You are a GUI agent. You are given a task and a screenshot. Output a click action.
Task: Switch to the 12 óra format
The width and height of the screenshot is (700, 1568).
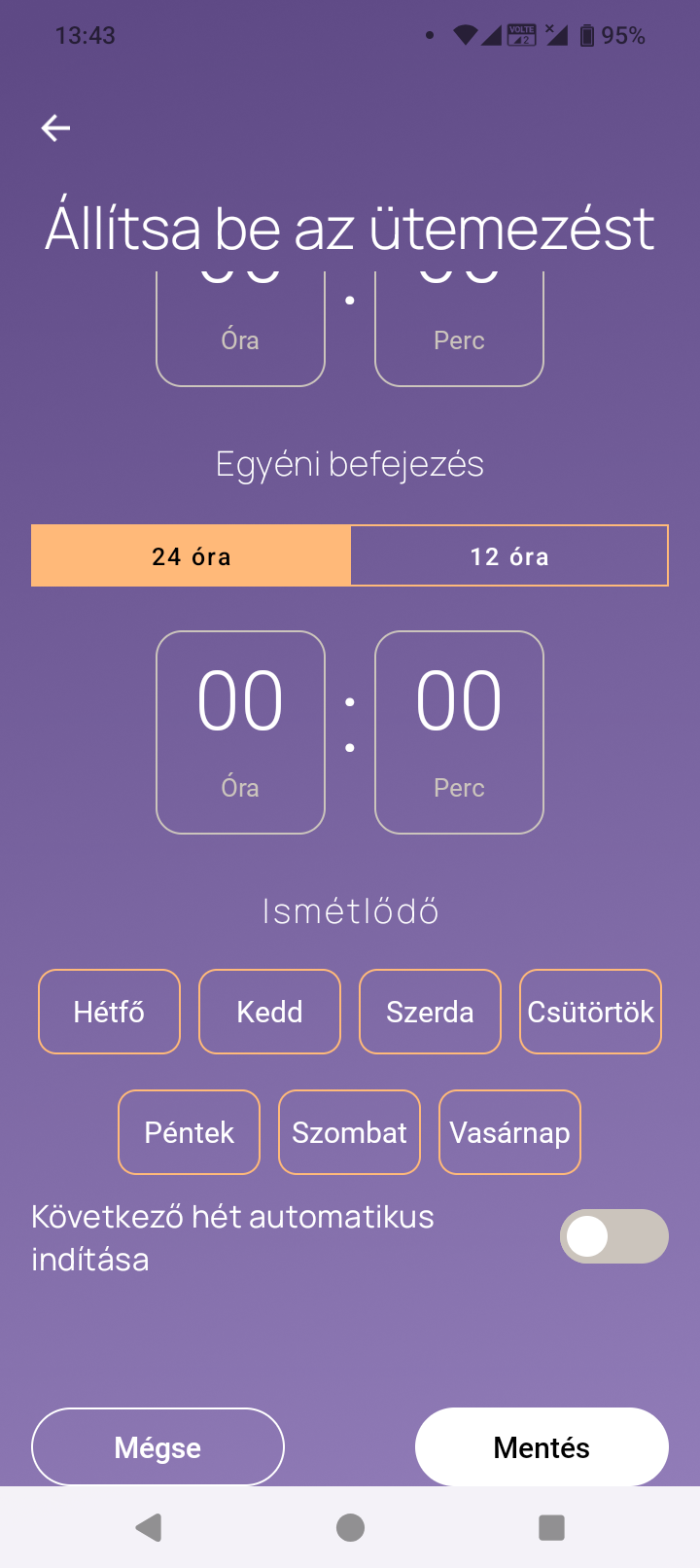coord(509,556)
